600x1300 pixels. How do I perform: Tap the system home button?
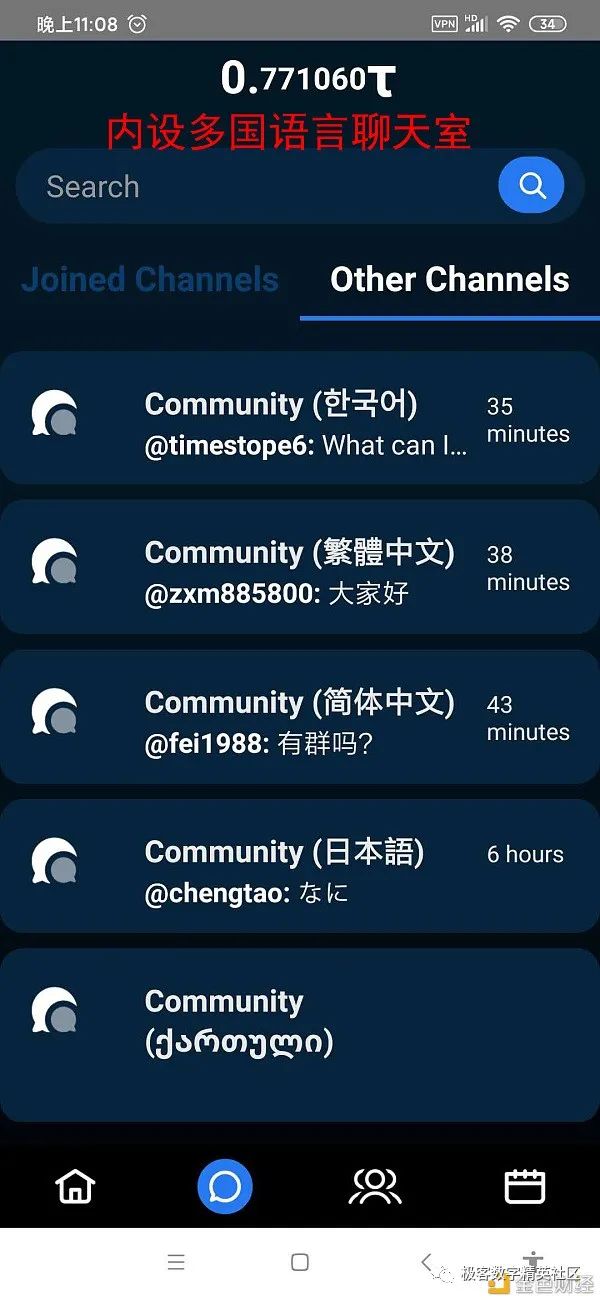click(299, 1262)
